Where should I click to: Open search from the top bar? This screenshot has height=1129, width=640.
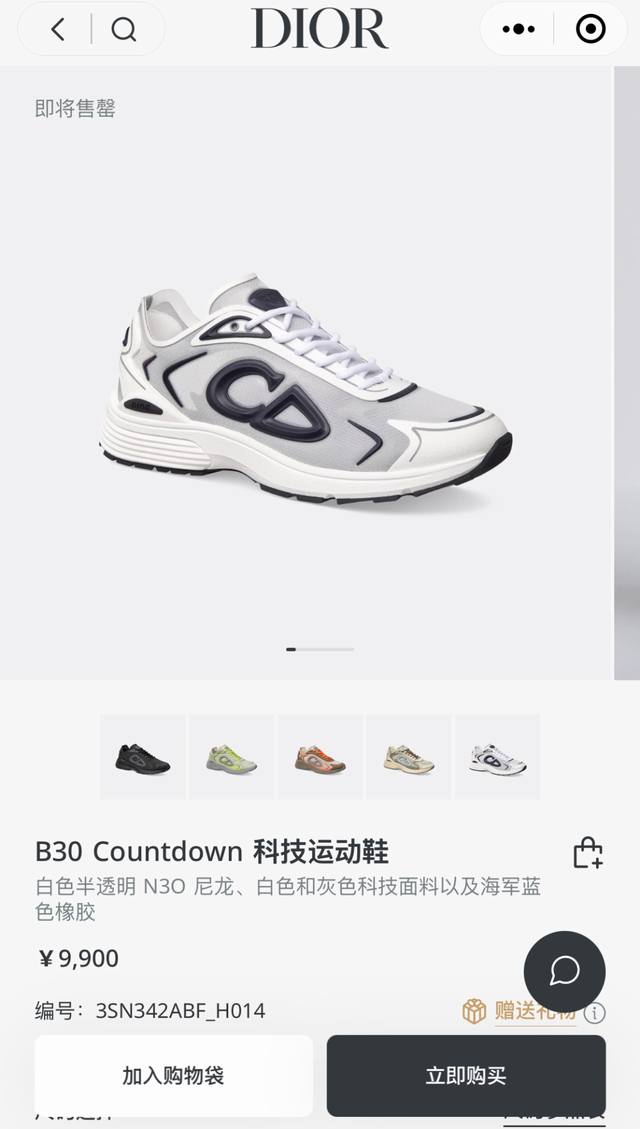tap(124, 30)
